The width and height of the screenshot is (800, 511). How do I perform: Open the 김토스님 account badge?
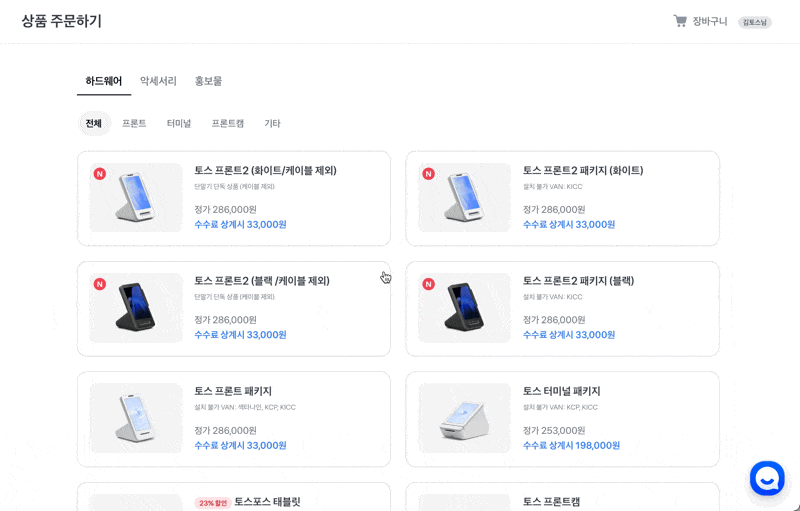pos(755,22)
